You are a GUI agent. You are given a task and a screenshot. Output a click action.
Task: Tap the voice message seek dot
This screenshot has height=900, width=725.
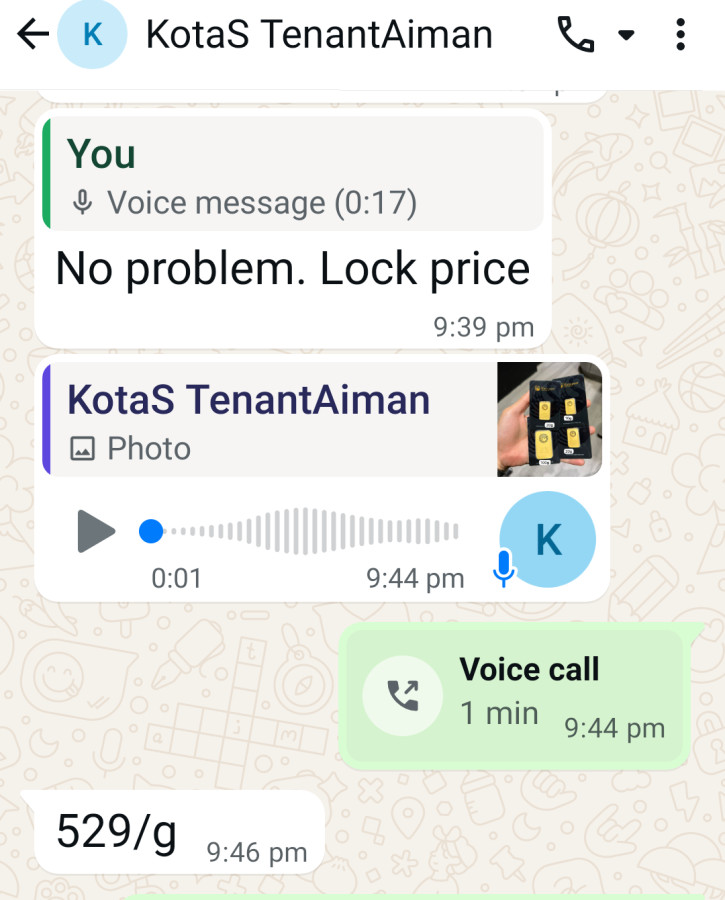coord(151,531)
